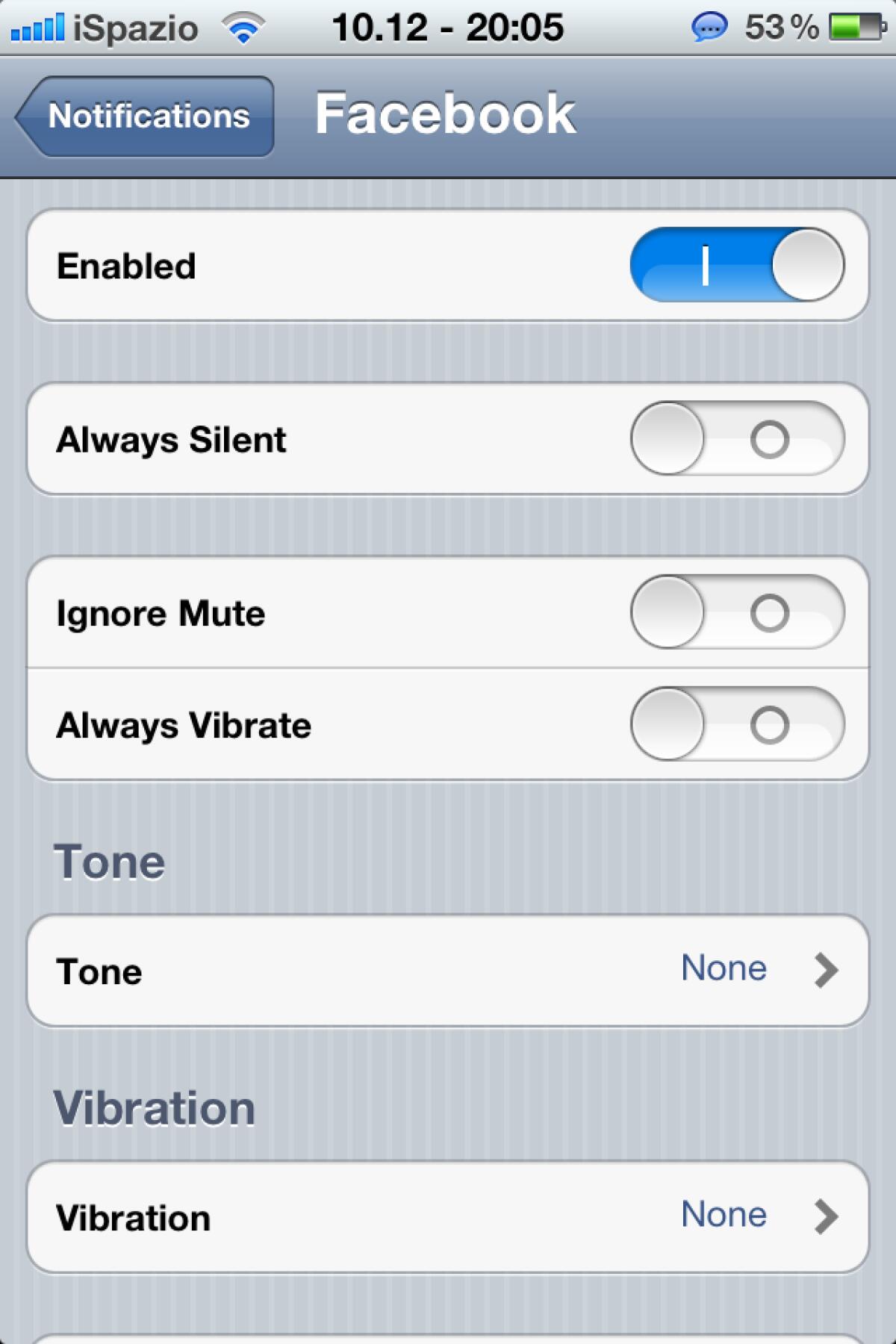Screen dimensions: 896x1344
Task: Open the Tone selection screen
Action: coord(448,971)
